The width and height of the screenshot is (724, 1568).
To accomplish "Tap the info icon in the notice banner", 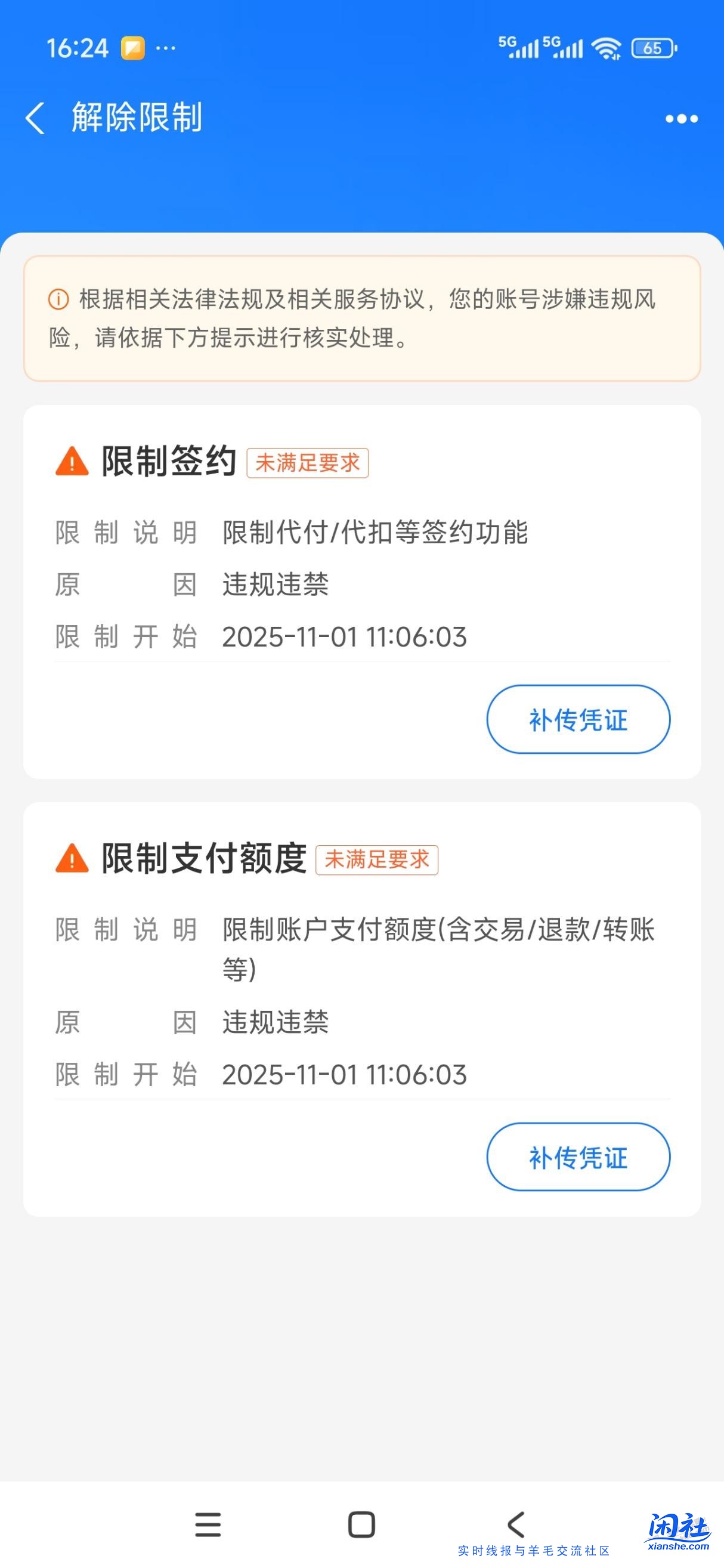I will (x=57, y=299).
